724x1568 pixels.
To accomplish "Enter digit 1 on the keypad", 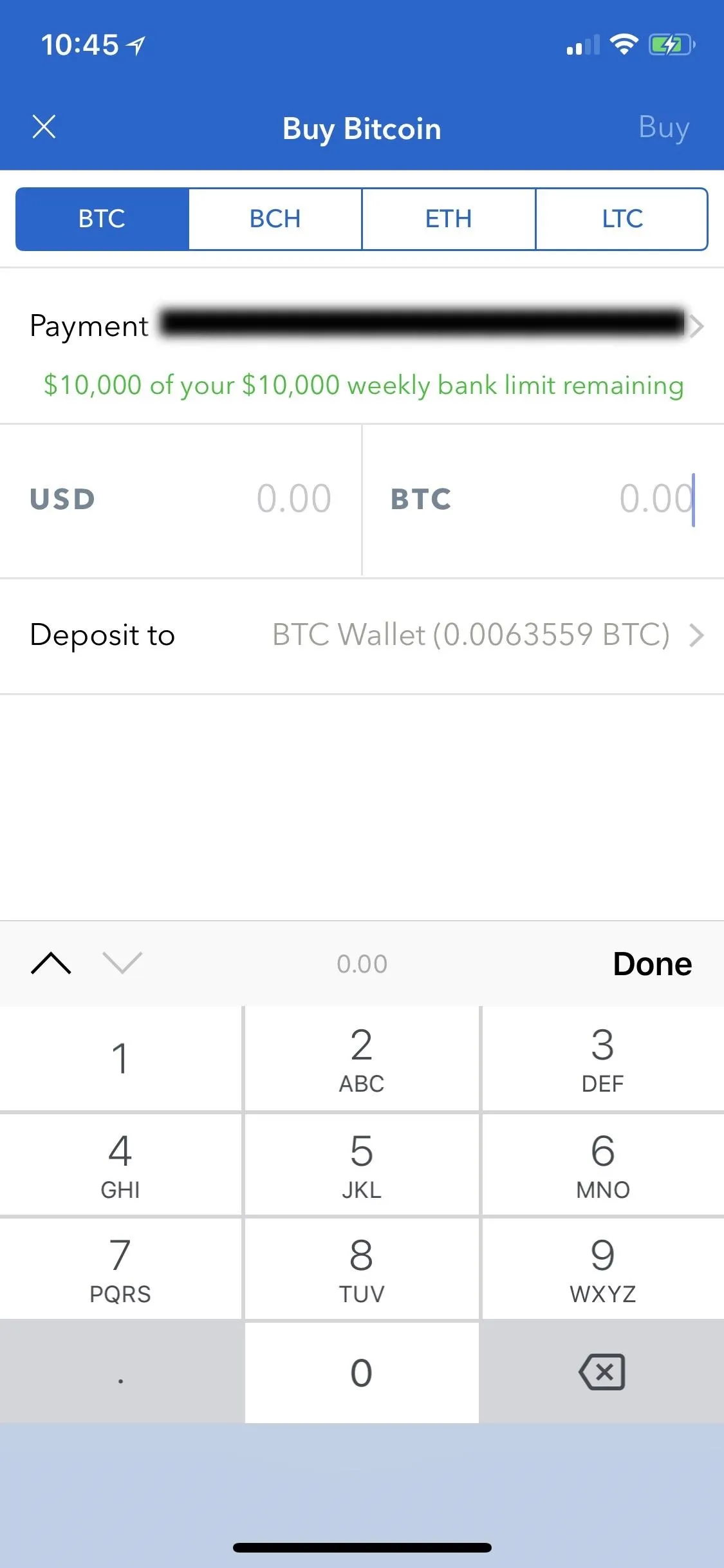I will [x=120, y=1059].
